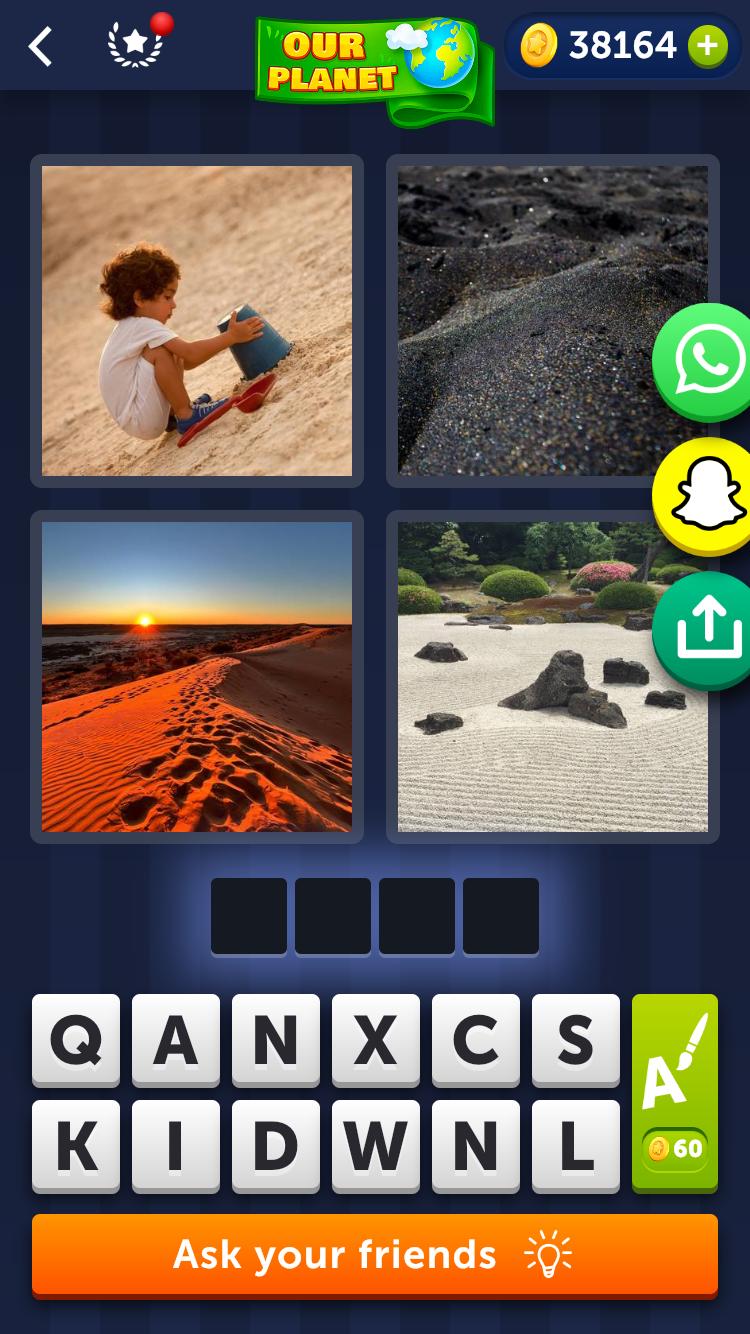Open the achievements badge with red dot
750x1334 pixels.
pyautogui.click(x=135, y=46)
